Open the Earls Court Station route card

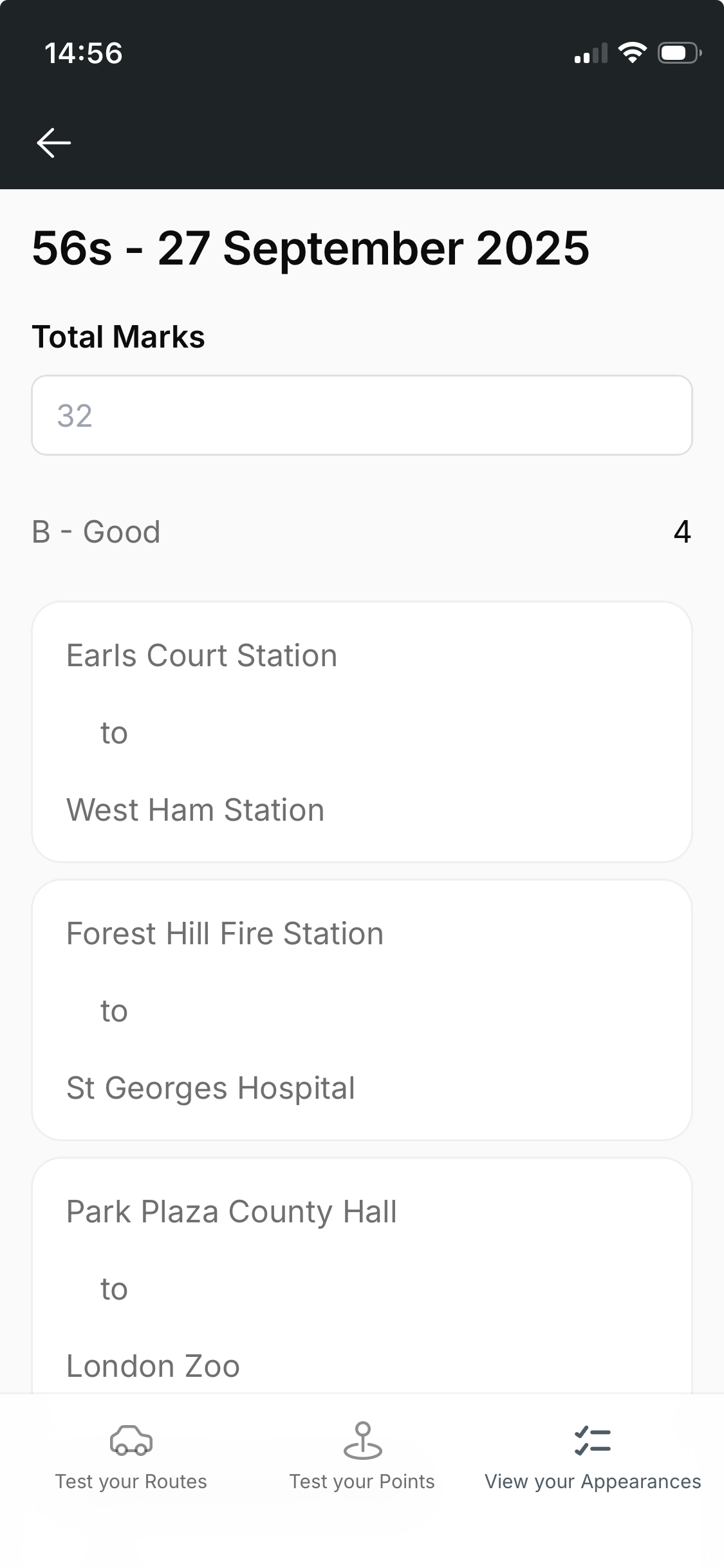pyautogui.click(x=362, y=732)
